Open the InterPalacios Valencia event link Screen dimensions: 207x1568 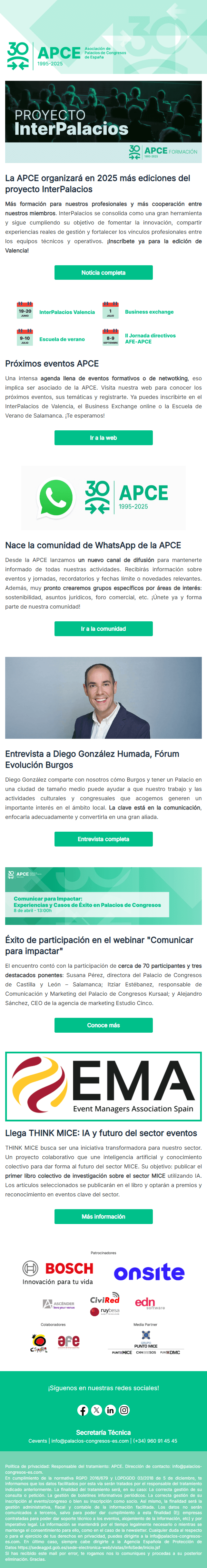pos(67,312)
